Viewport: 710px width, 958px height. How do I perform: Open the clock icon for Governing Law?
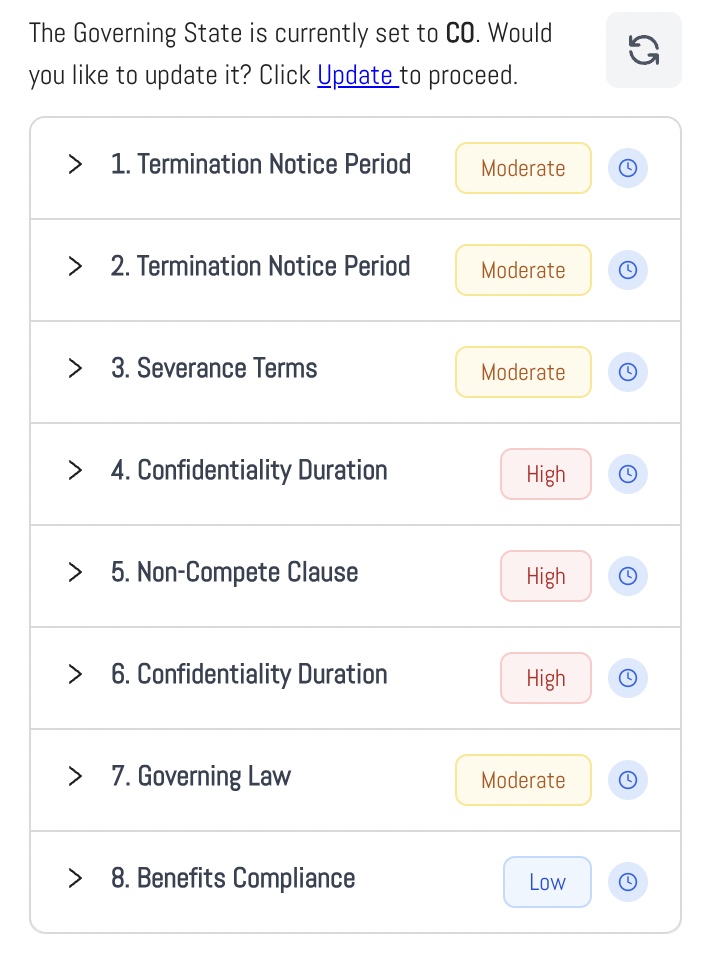tap(628, 780)
